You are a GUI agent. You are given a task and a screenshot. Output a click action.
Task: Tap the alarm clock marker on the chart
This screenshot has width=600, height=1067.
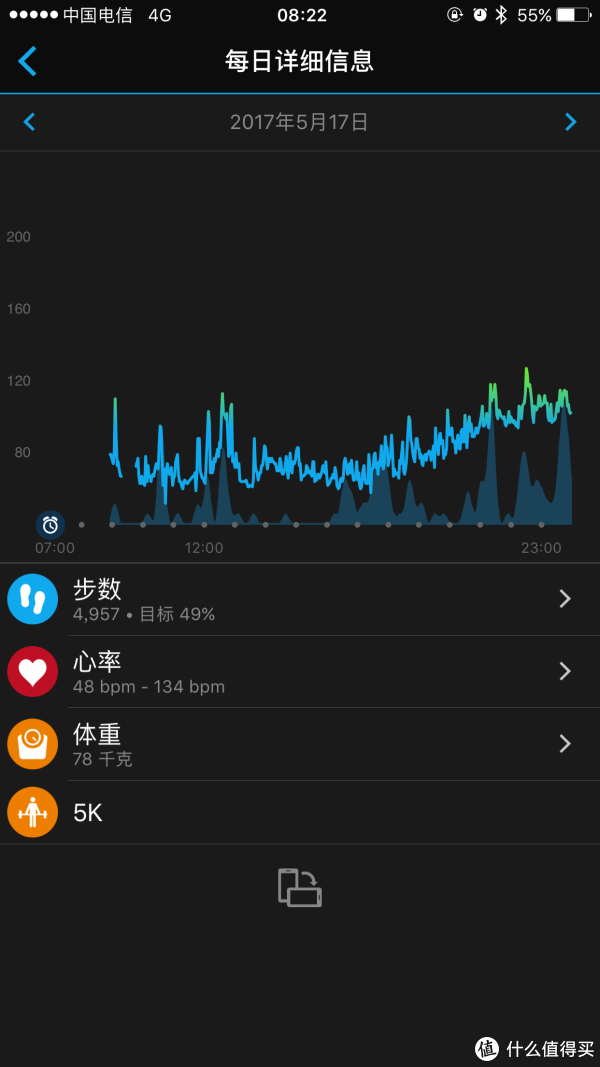pos(50,525)
